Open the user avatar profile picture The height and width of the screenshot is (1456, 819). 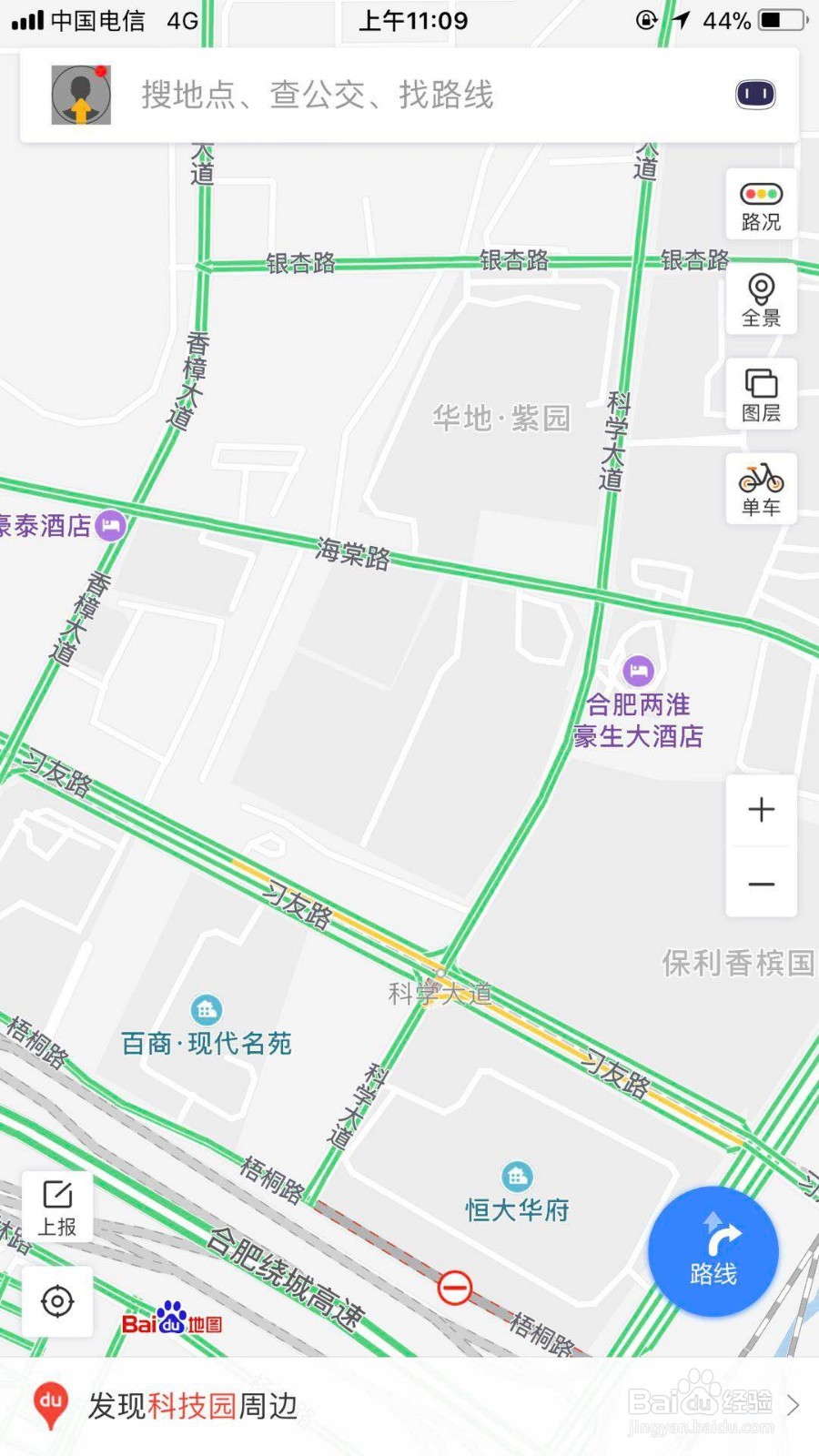click(80, 94)
